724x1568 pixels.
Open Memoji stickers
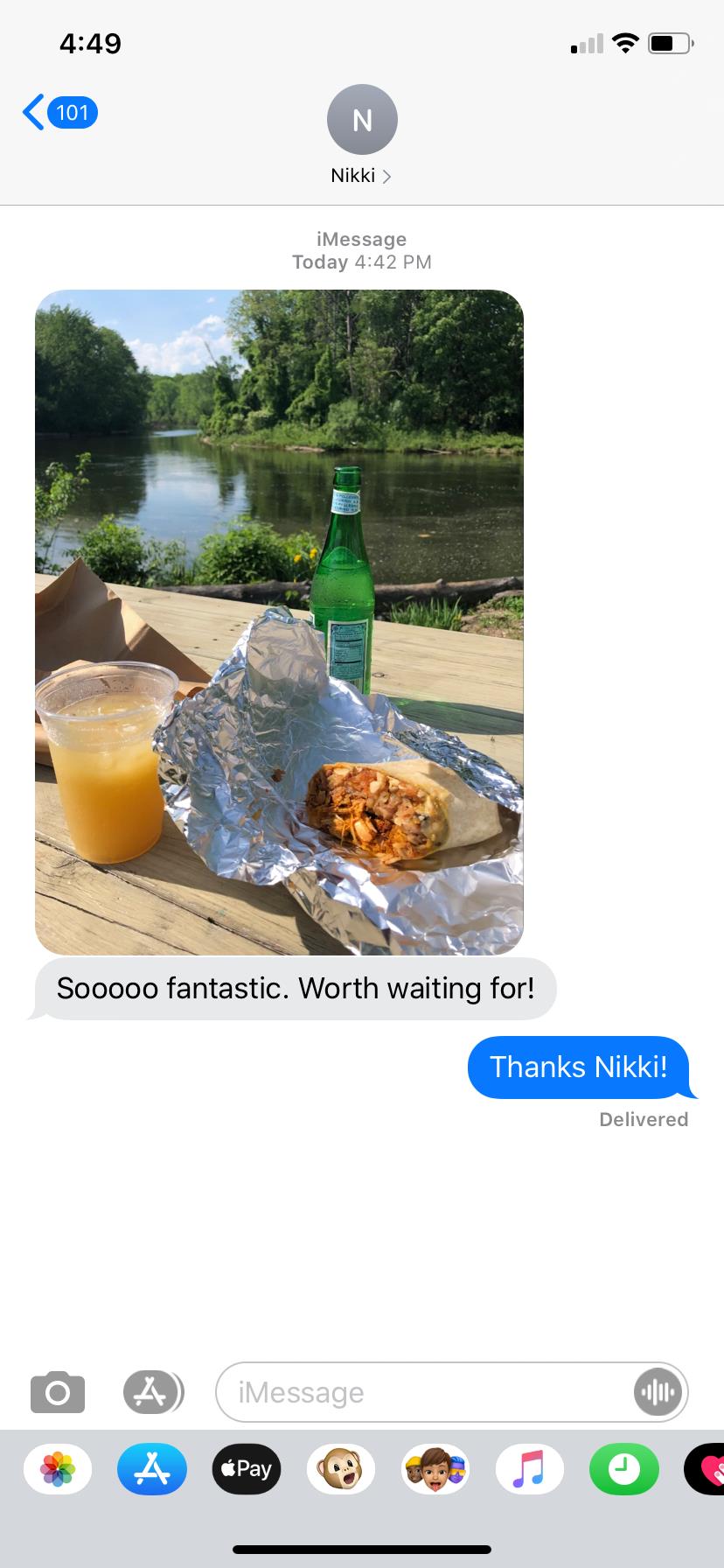pos(435,1469)
